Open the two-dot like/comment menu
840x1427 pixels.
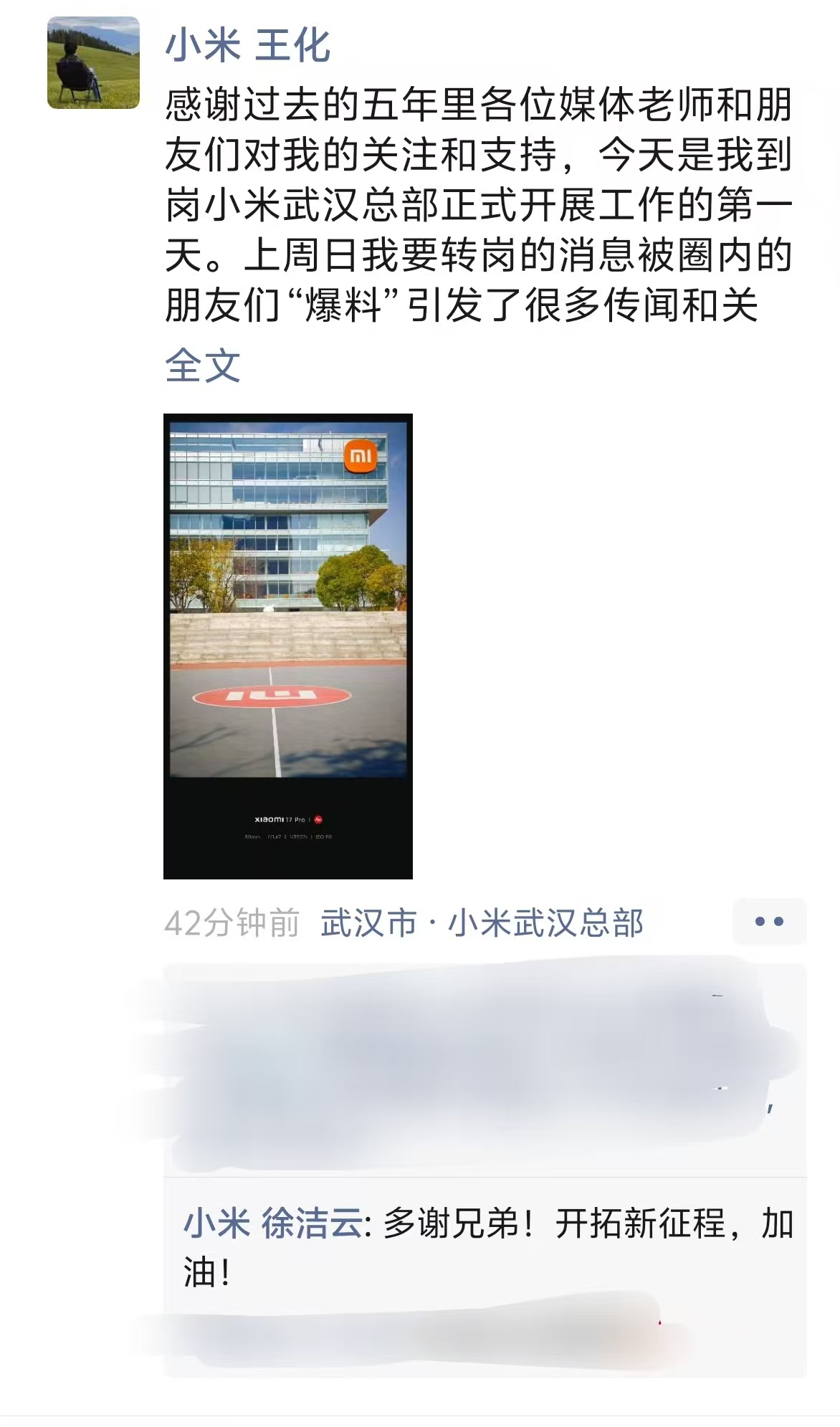tap(769, 922)
